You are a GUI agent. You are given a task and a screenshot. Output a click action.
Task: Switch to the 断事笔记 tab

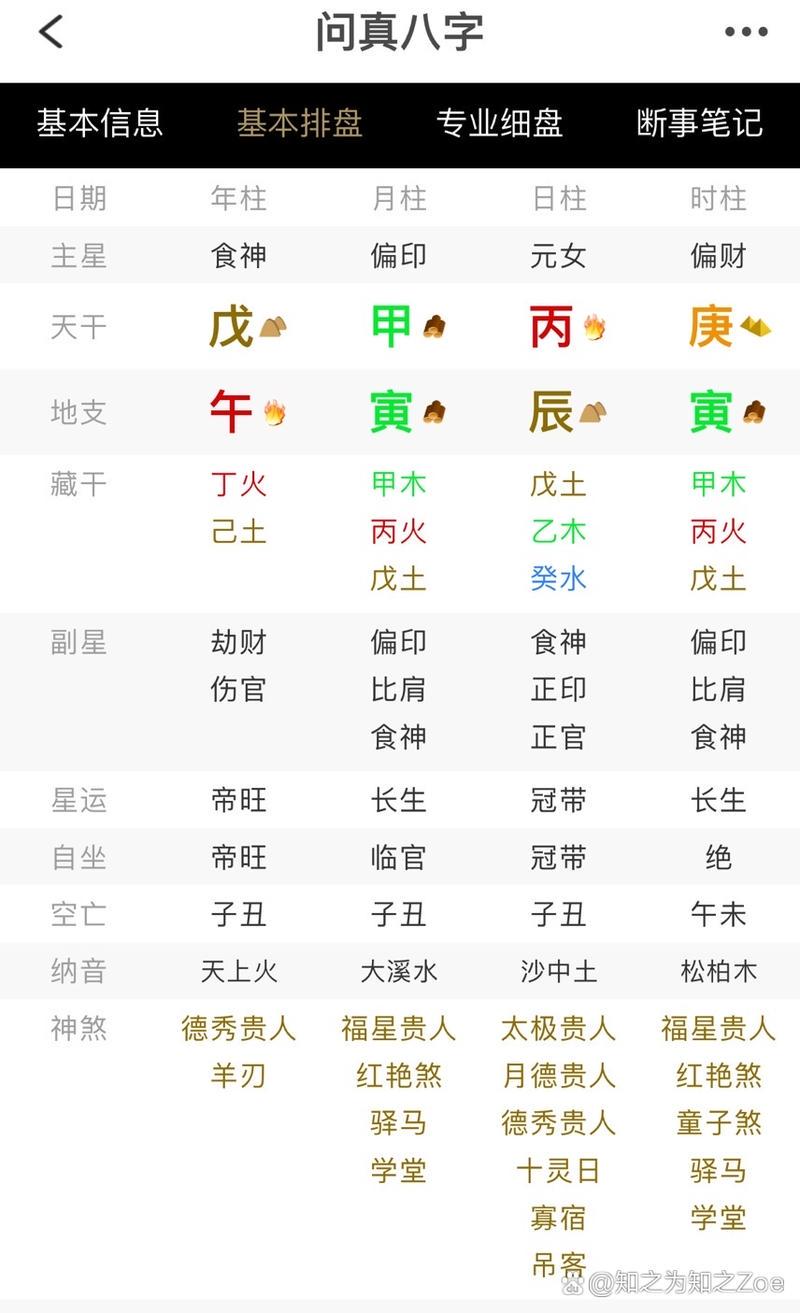(x=699, y=123)
